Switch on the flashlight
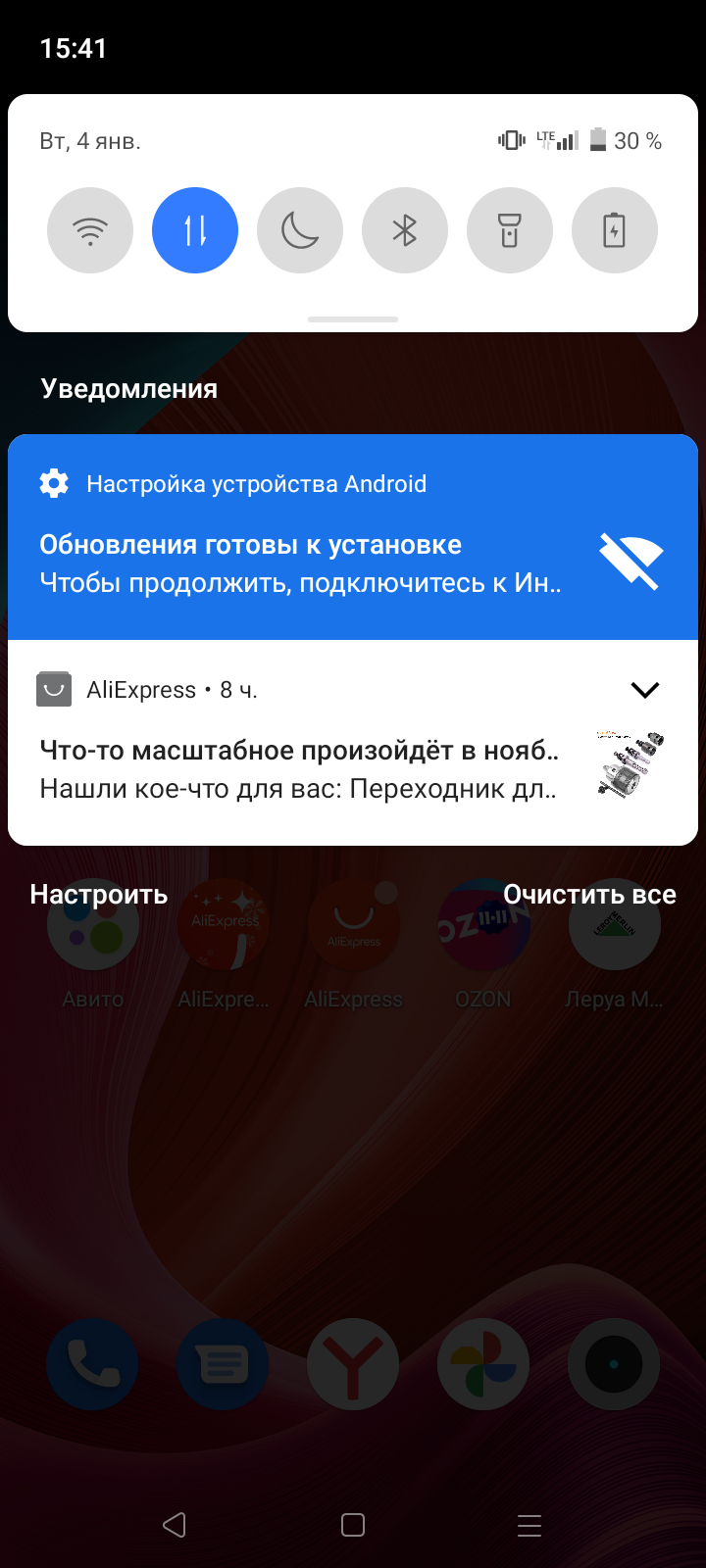Image resolution: width=706 pixels, height=1568 pixels. click(x=510, y=230)
